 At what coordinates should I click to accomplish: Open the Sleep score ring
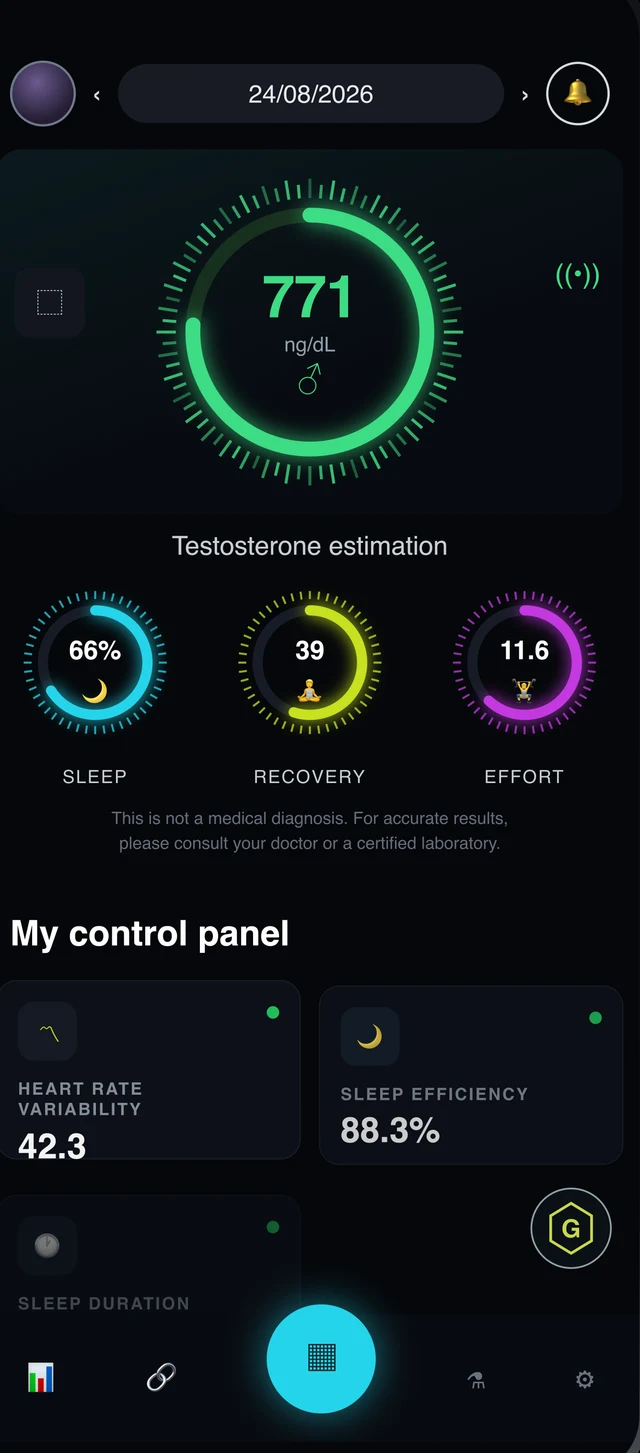[x=95, y=663]
